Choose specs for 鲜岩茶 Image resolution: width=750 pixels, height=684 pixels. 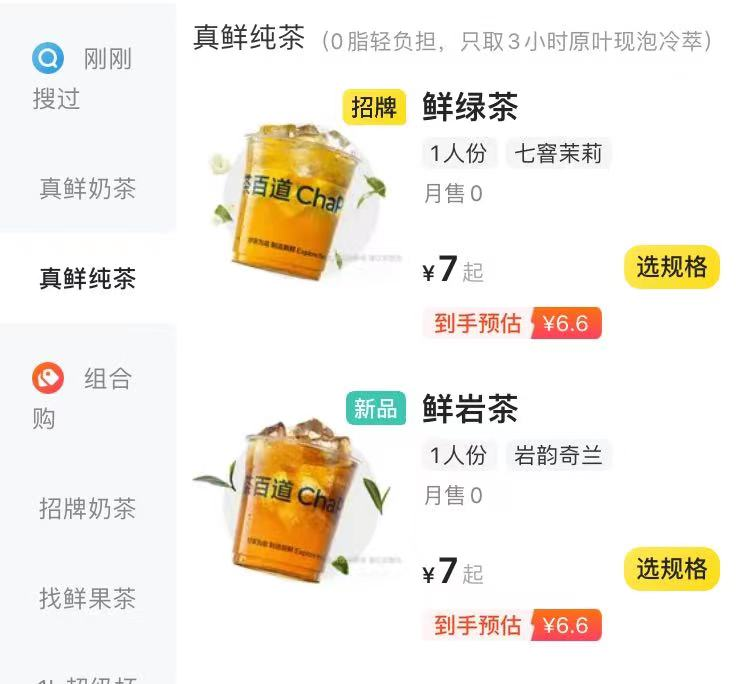671,569
